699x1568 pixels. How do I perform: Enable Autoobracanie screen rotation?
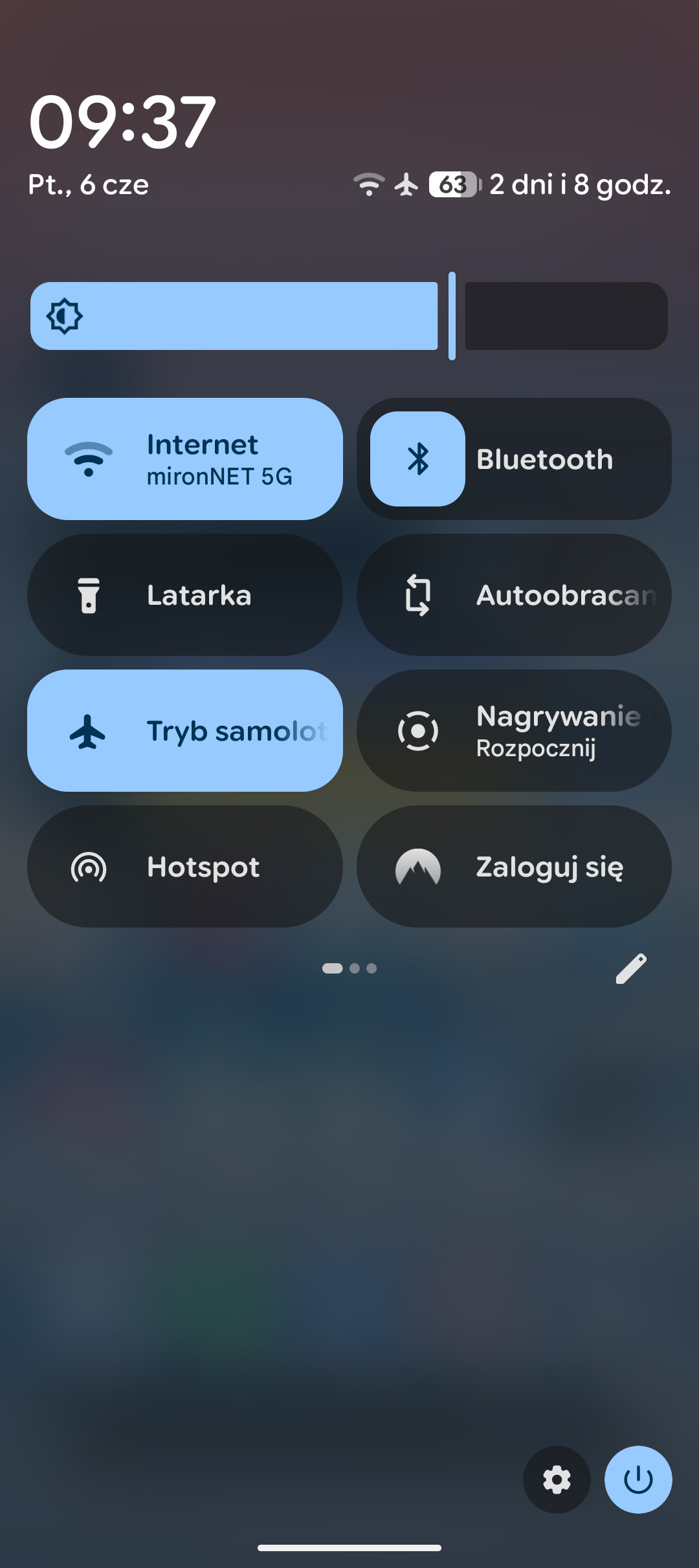tap(514, 594)
